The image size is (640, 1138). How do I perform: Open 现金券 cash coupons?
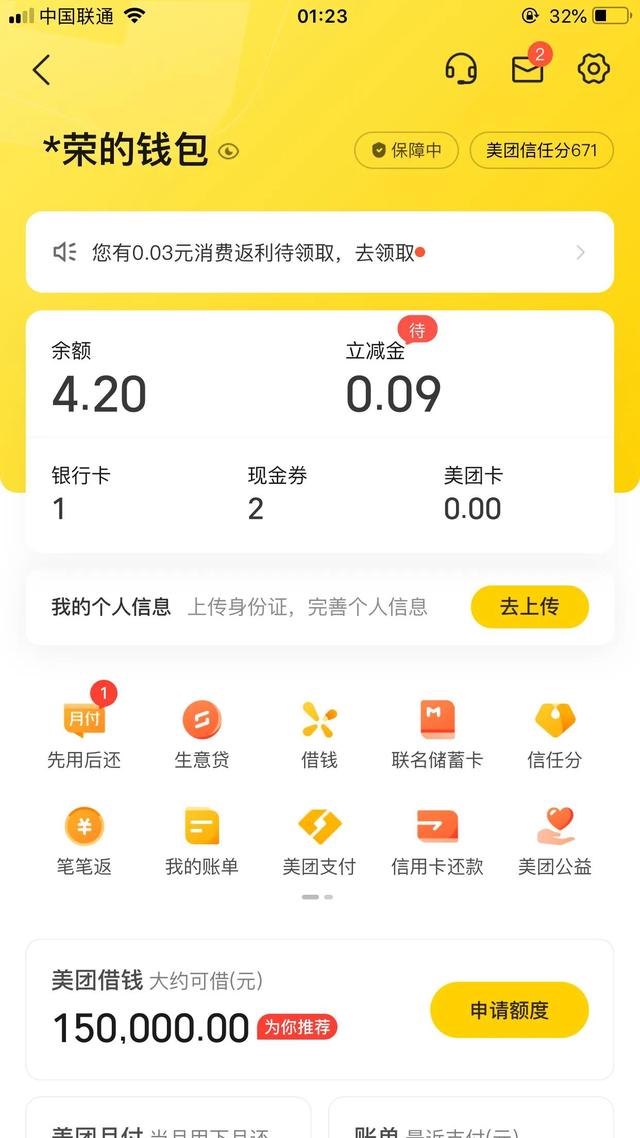click(x=277, y=494)
